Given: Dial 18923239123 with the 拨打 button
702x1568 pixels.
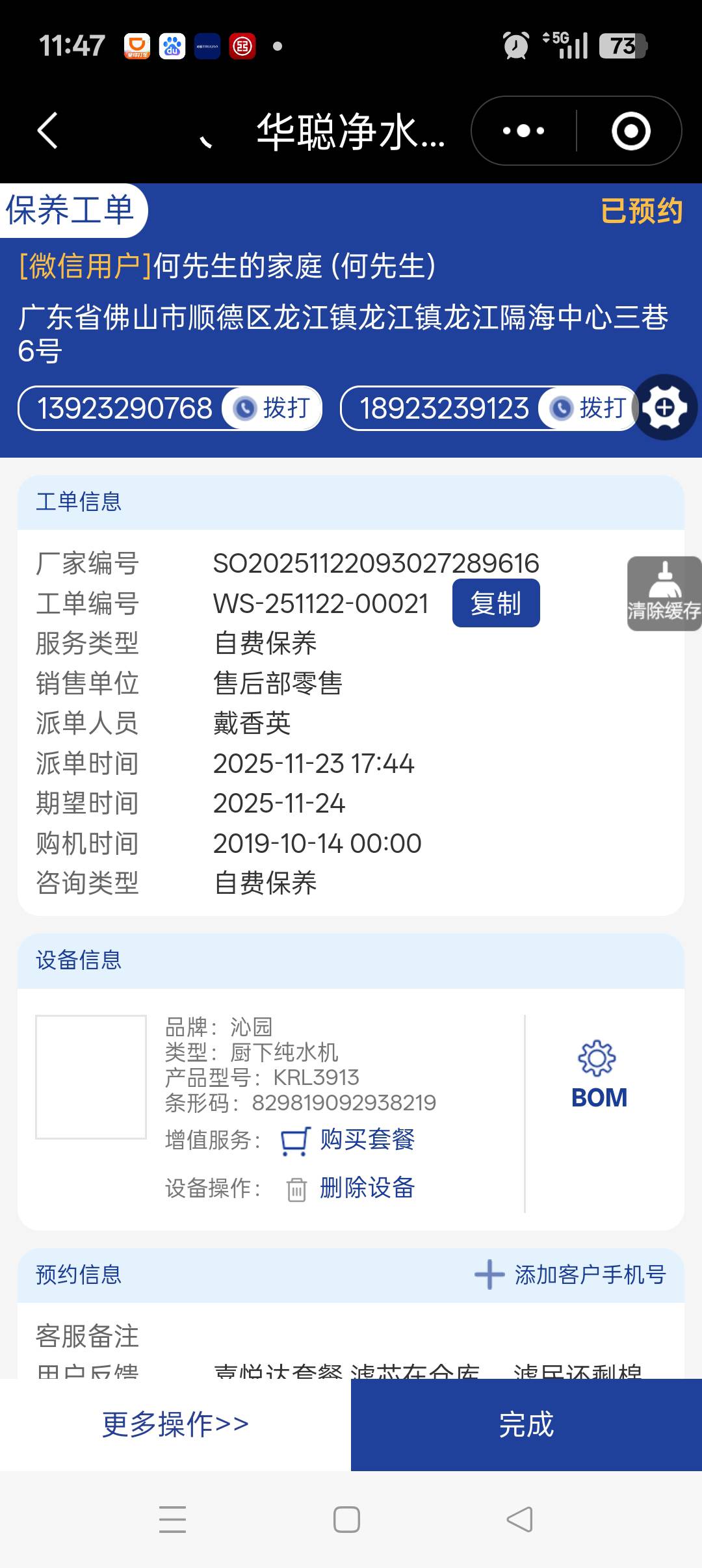Looking at the screenshot, I should 589,408.
